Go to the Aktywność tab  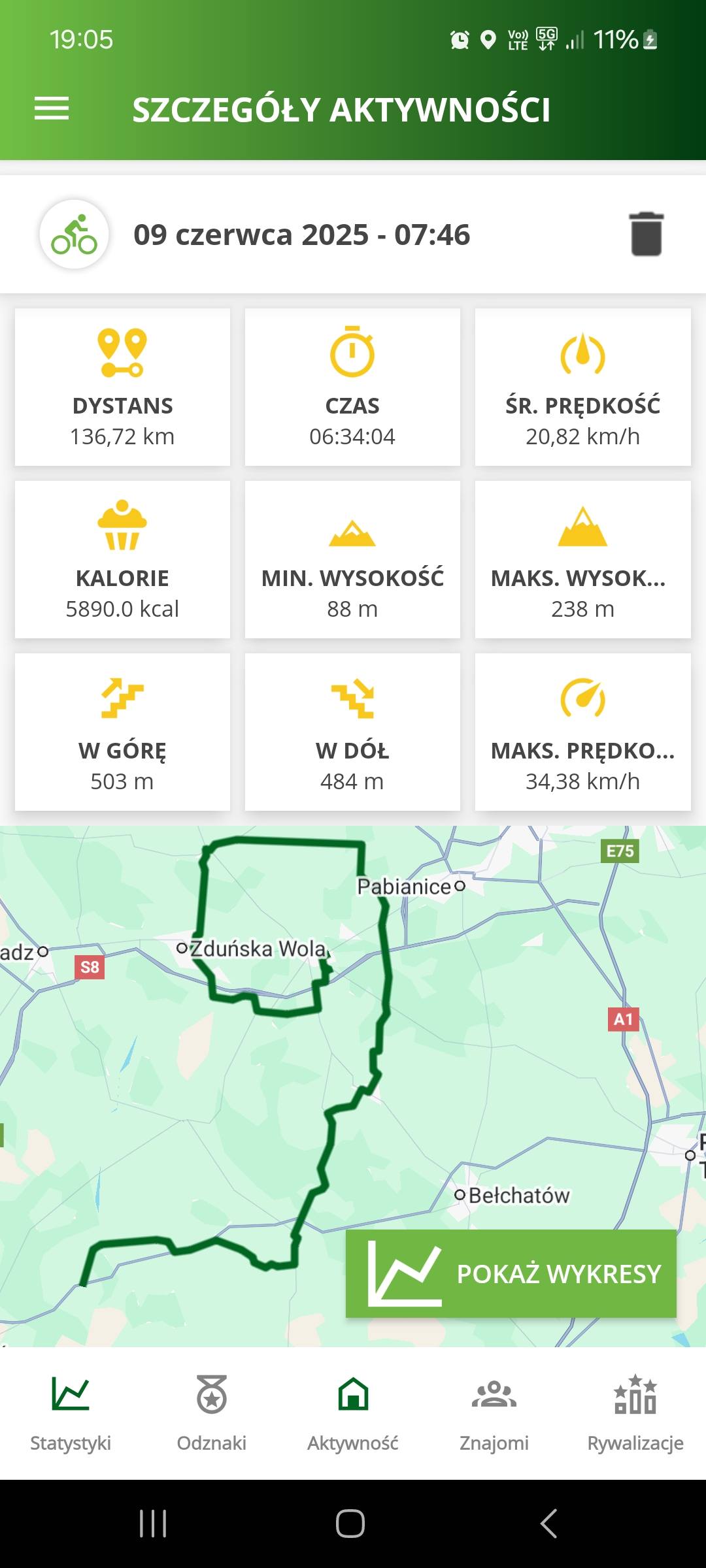pyautogui.click(x=353, y=1411)
